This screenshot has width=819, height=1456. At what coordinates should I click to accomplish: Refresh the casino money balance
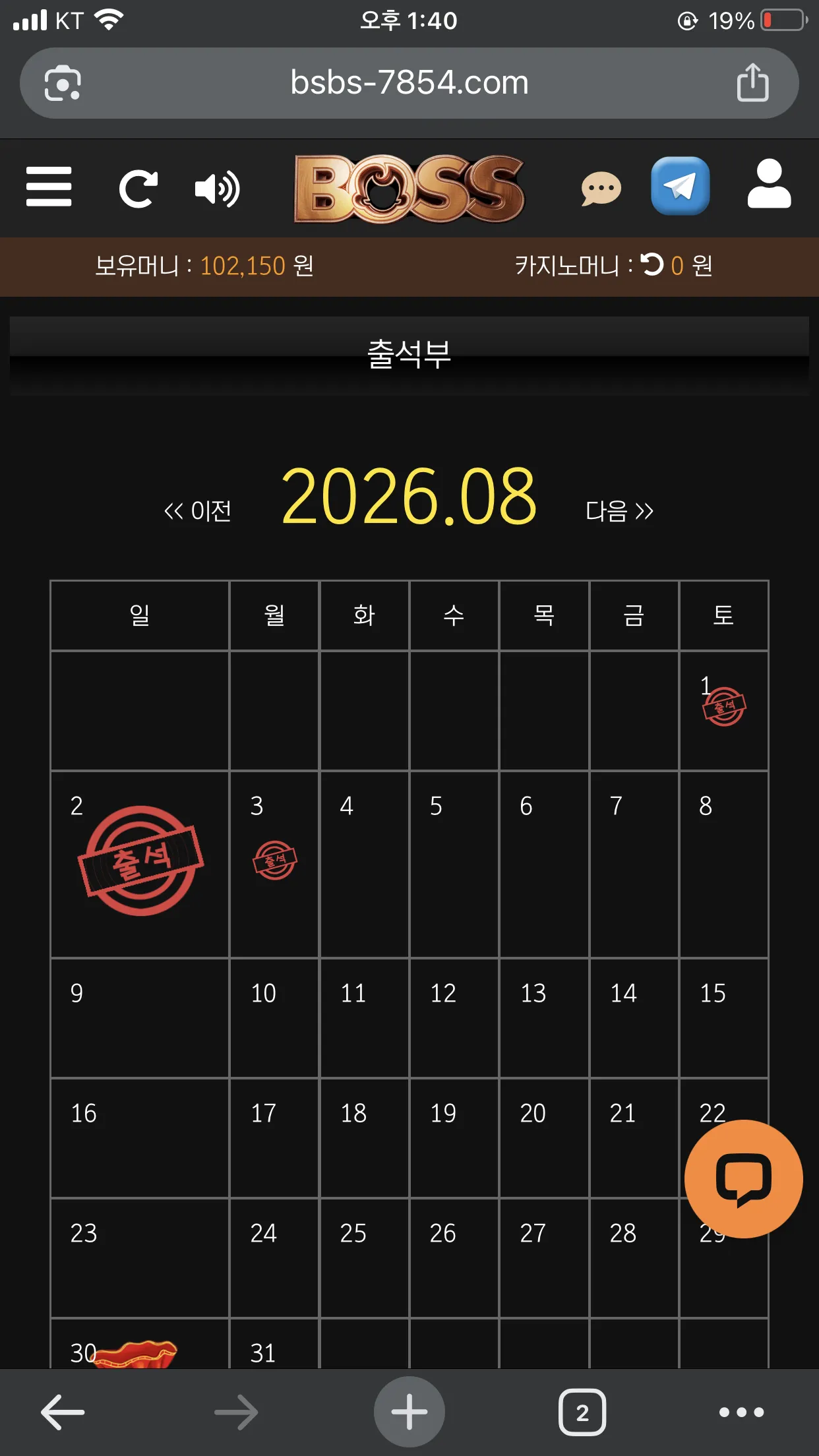pos(652,265)
